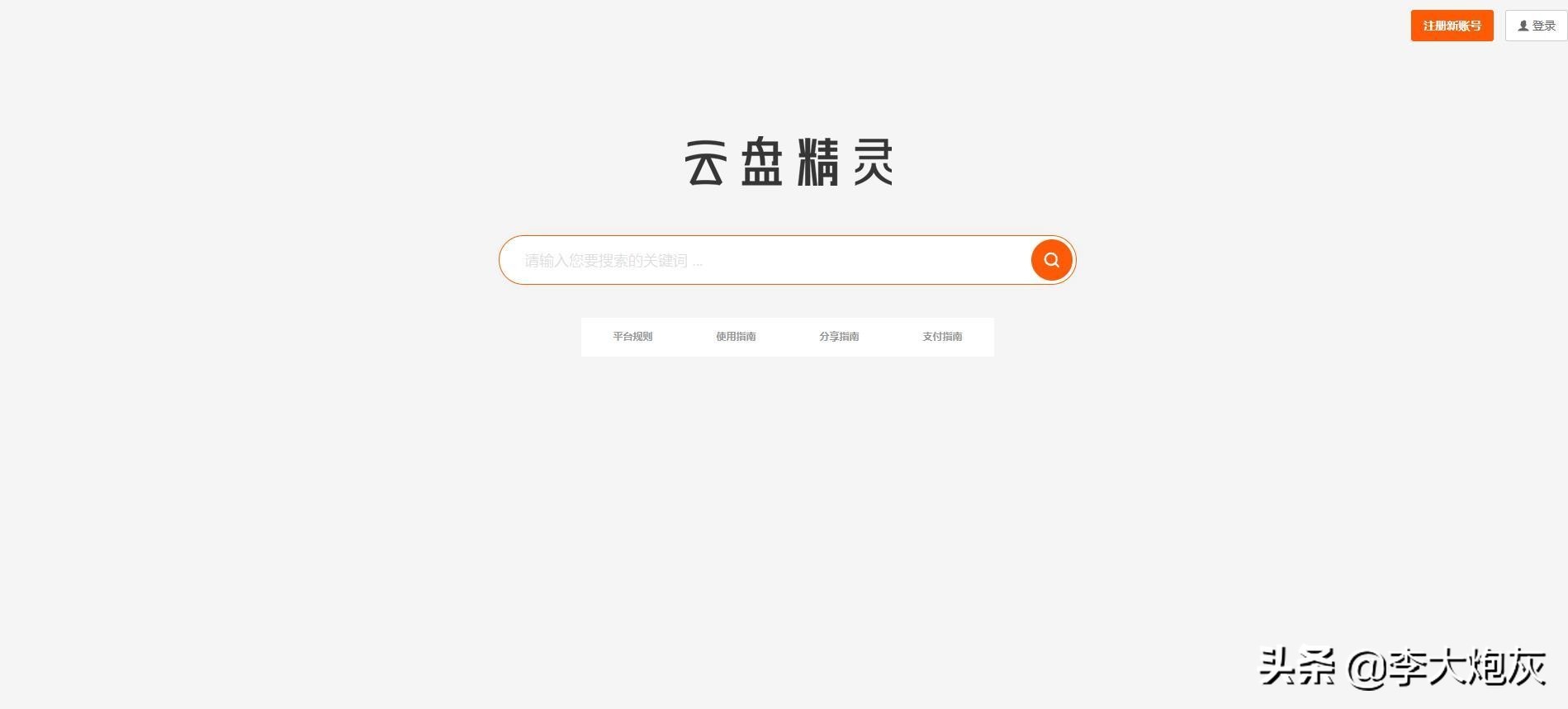This screenshot has height=709, width=1568.
Task: Select the 分享指南 link
Action: 839,337
